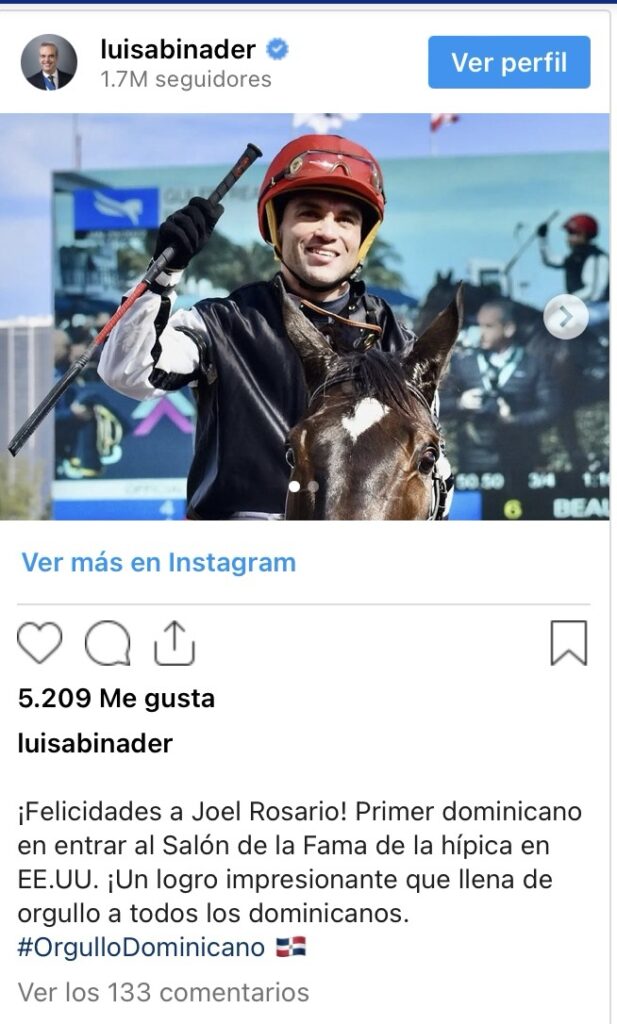The width and height of the screenshot is (617, 1024).
Task: Open Ver más en Instagram link
Action: (x=159, y=562)
